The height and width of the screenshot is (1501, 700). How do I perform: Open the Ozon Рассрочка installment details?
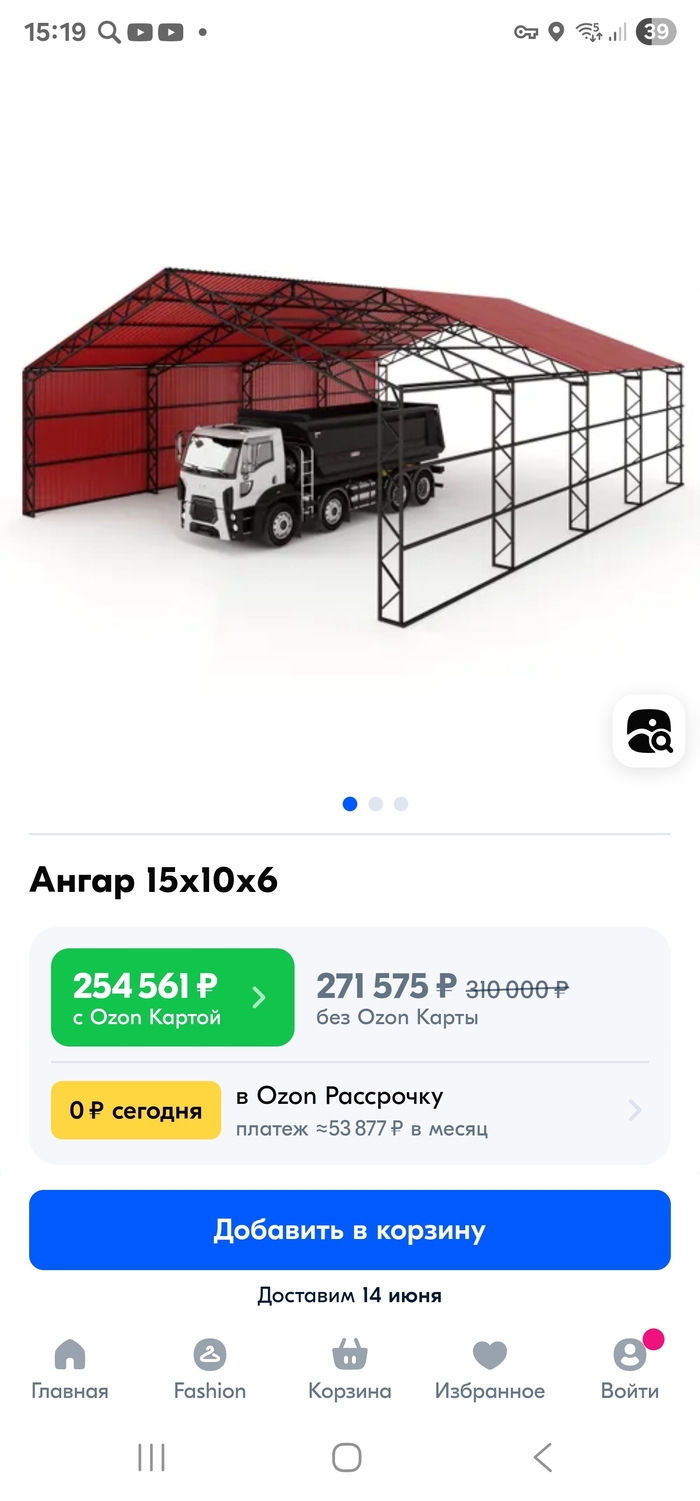coord(350,1110)
